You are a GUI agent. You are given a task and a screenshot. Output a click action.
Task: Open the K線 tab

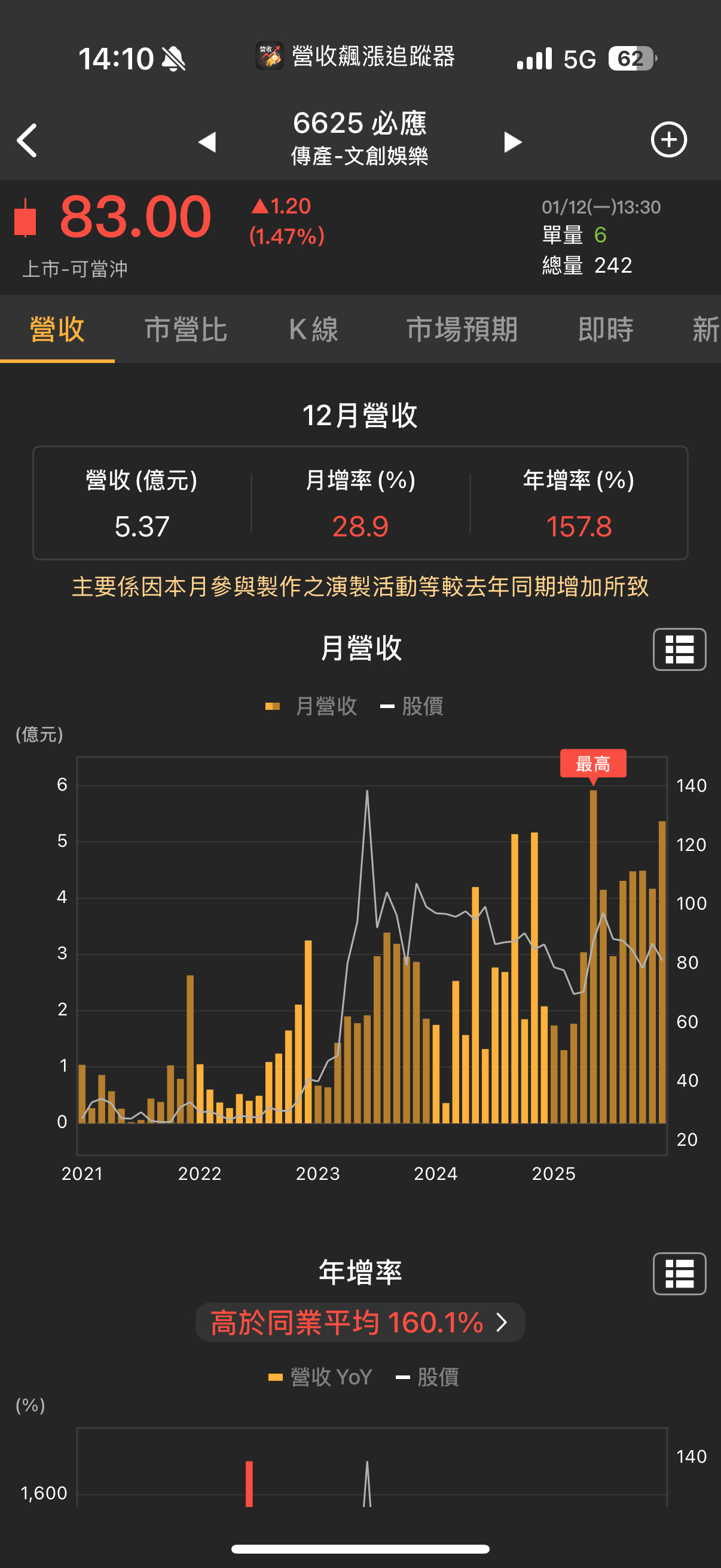(314, 330)
